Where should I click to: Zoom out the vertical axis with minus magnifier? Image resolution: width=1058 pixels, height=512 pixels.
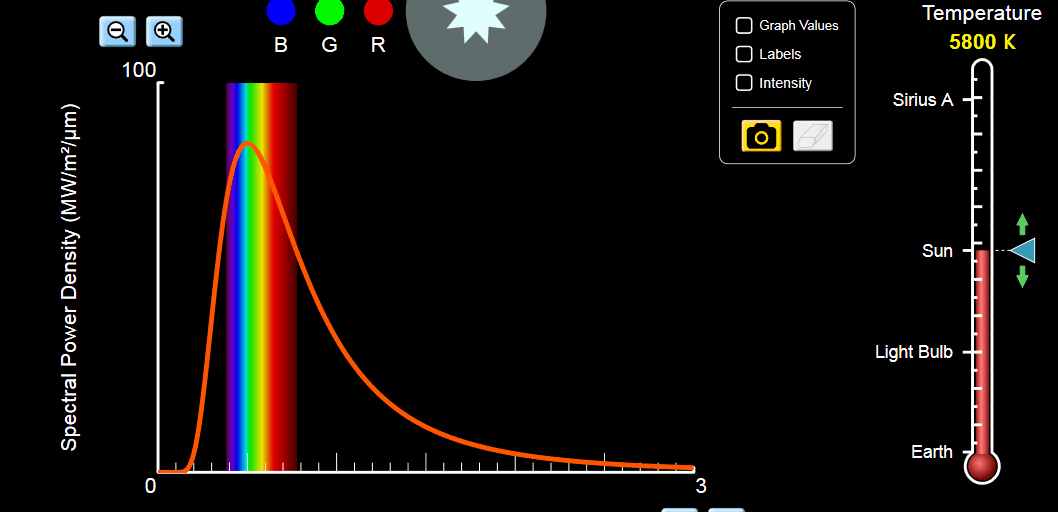(117, 31)
